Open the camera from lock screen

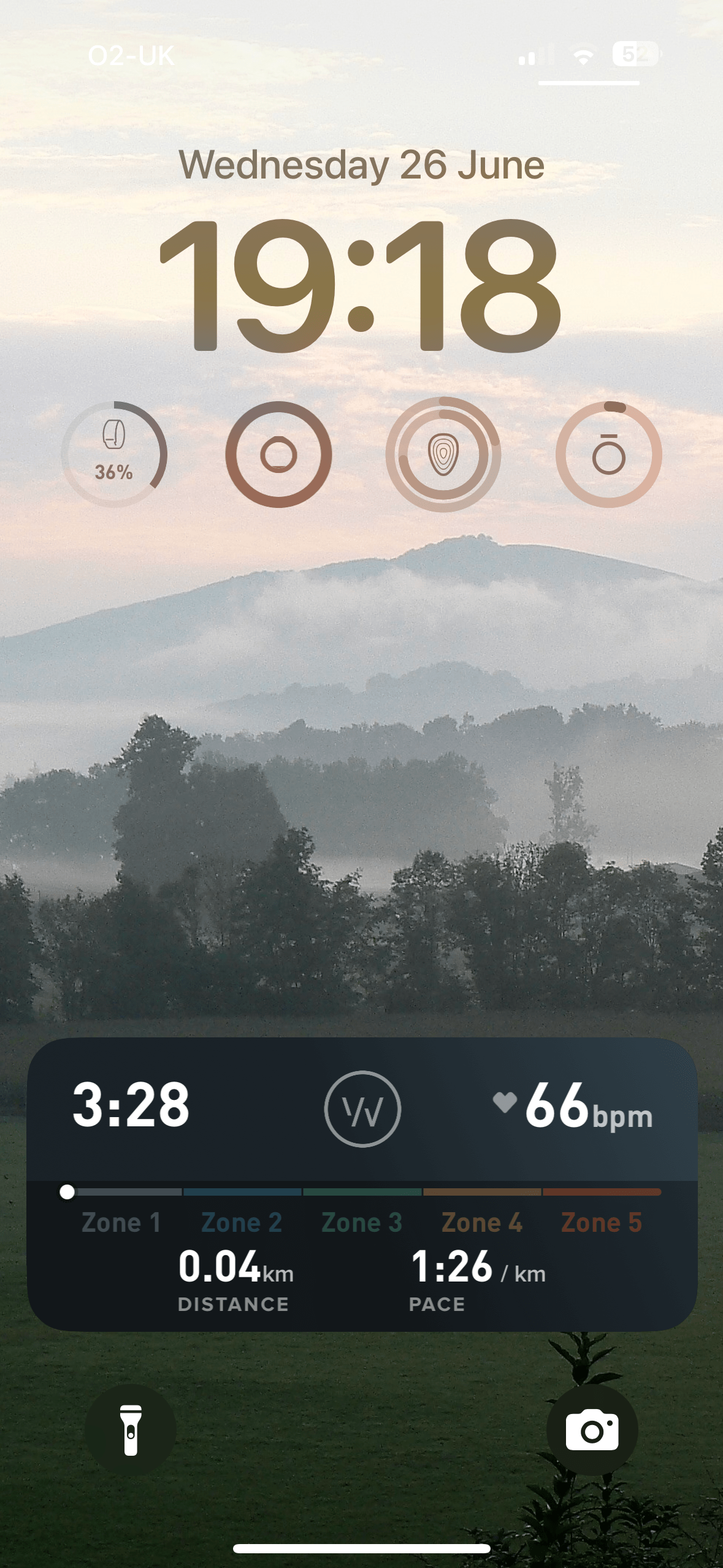[592, 1429]
